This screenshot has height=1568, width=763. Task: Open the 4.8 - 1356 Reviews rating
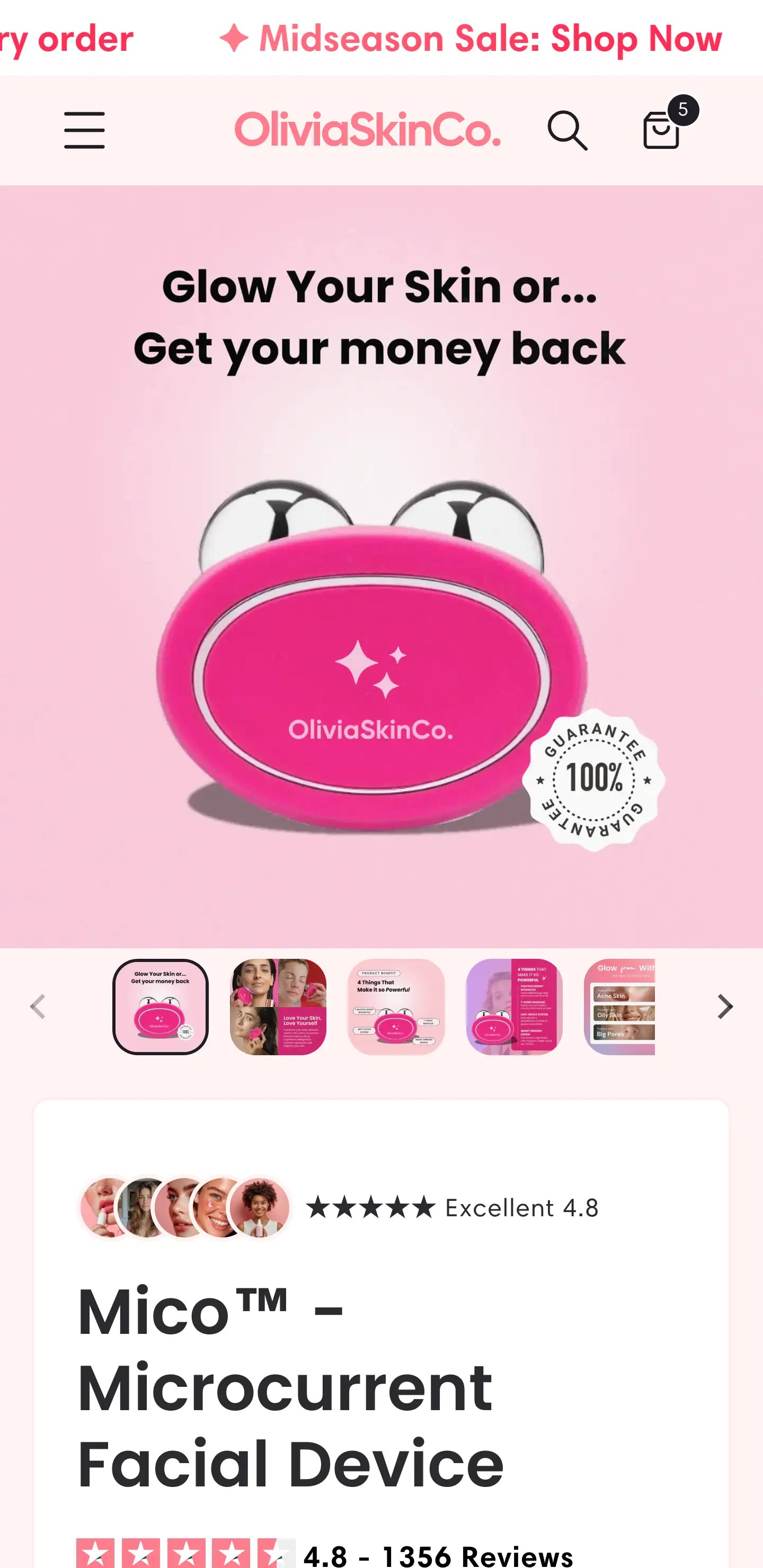click(x=437, y=1555)
